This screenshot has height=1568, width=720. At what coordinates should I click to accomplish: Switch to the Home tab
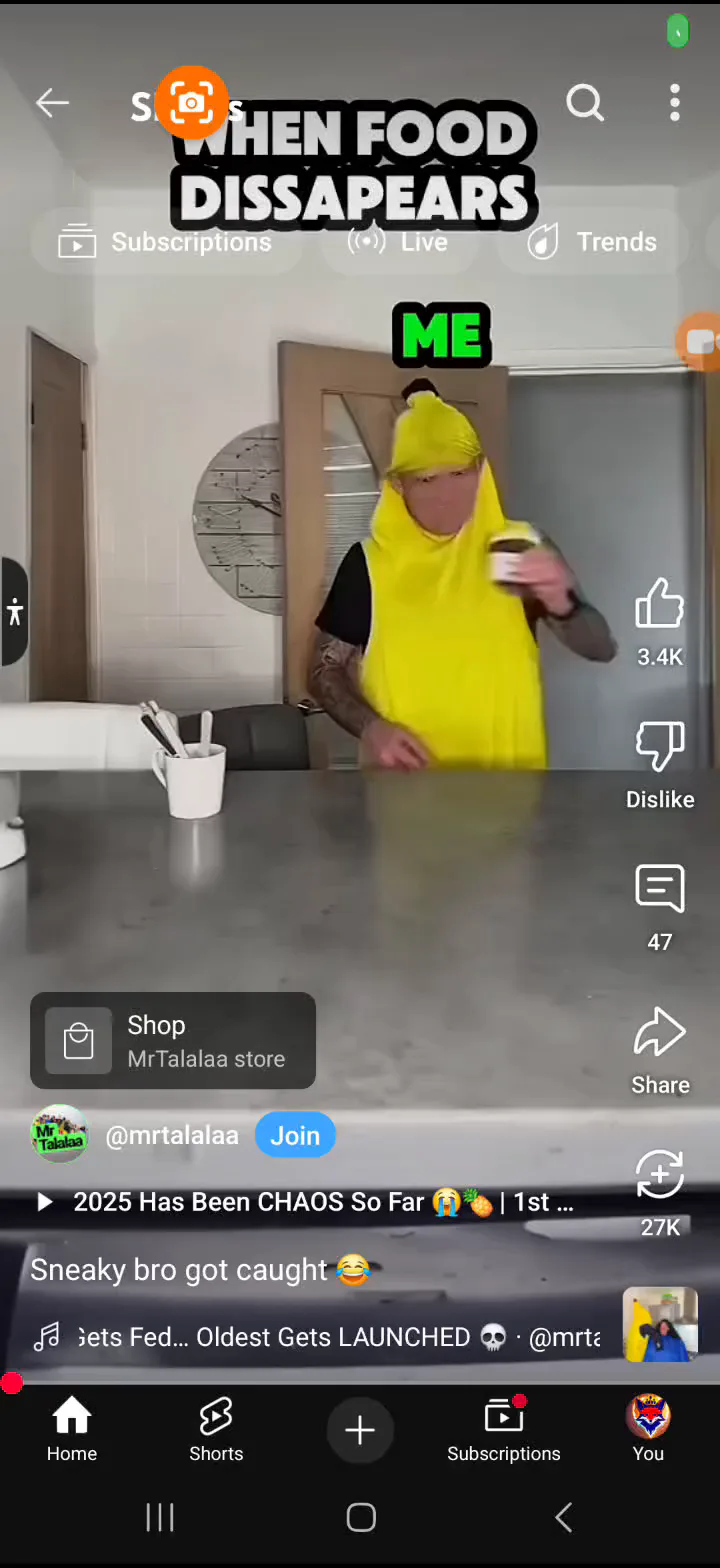tap(72, 1430)
